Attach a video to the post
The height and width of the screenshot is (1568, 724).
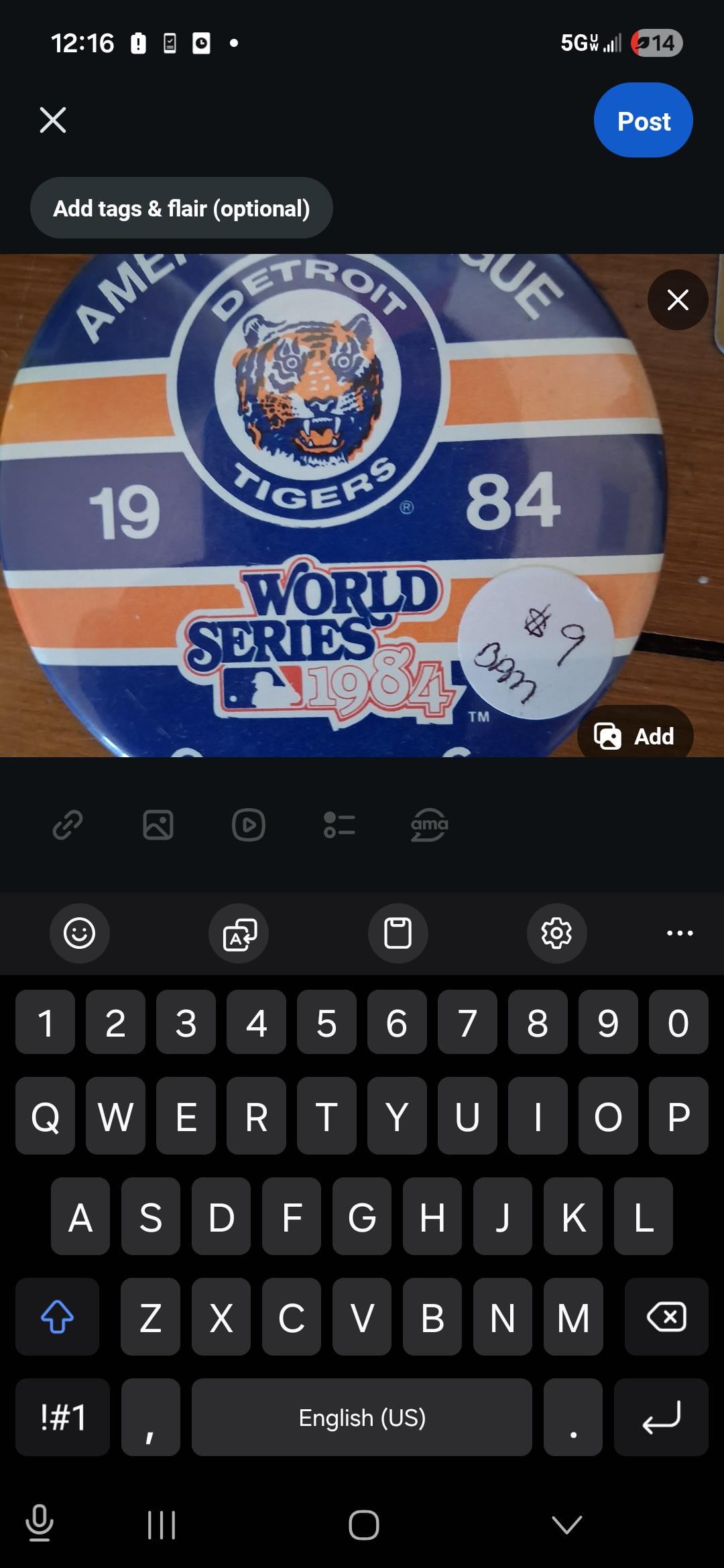tap(249, 825)
